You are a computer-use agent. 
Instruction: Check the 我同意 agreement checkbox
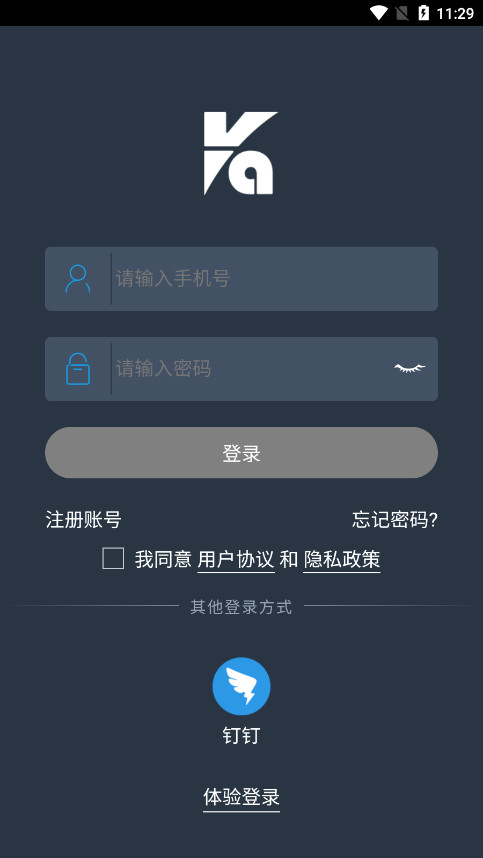click(113, 559)
